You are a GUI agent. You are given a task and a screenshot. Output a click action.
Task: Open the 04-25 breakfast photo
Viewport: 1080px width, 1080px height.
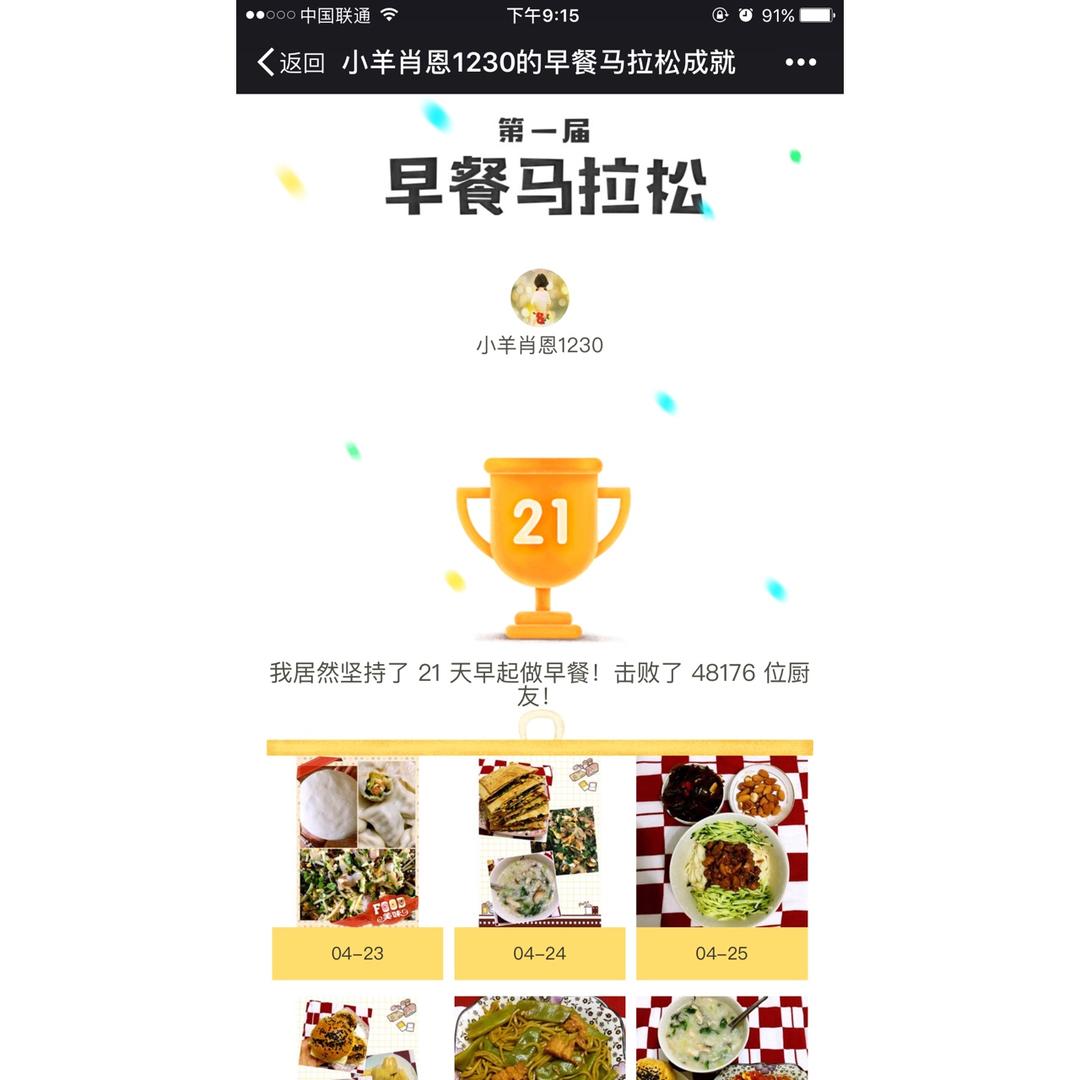721,841
